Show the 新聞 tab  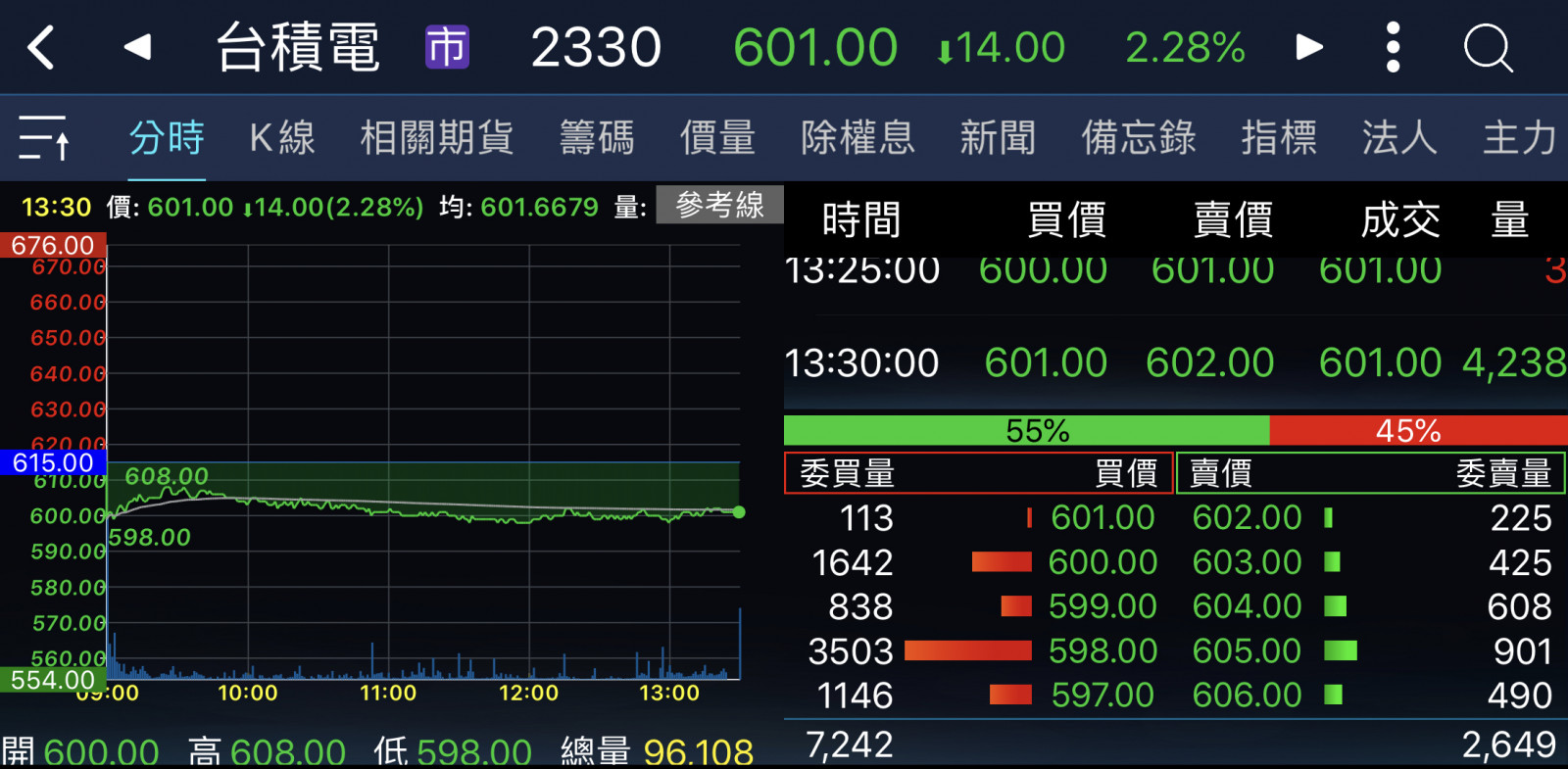click(x=998, y=137)
